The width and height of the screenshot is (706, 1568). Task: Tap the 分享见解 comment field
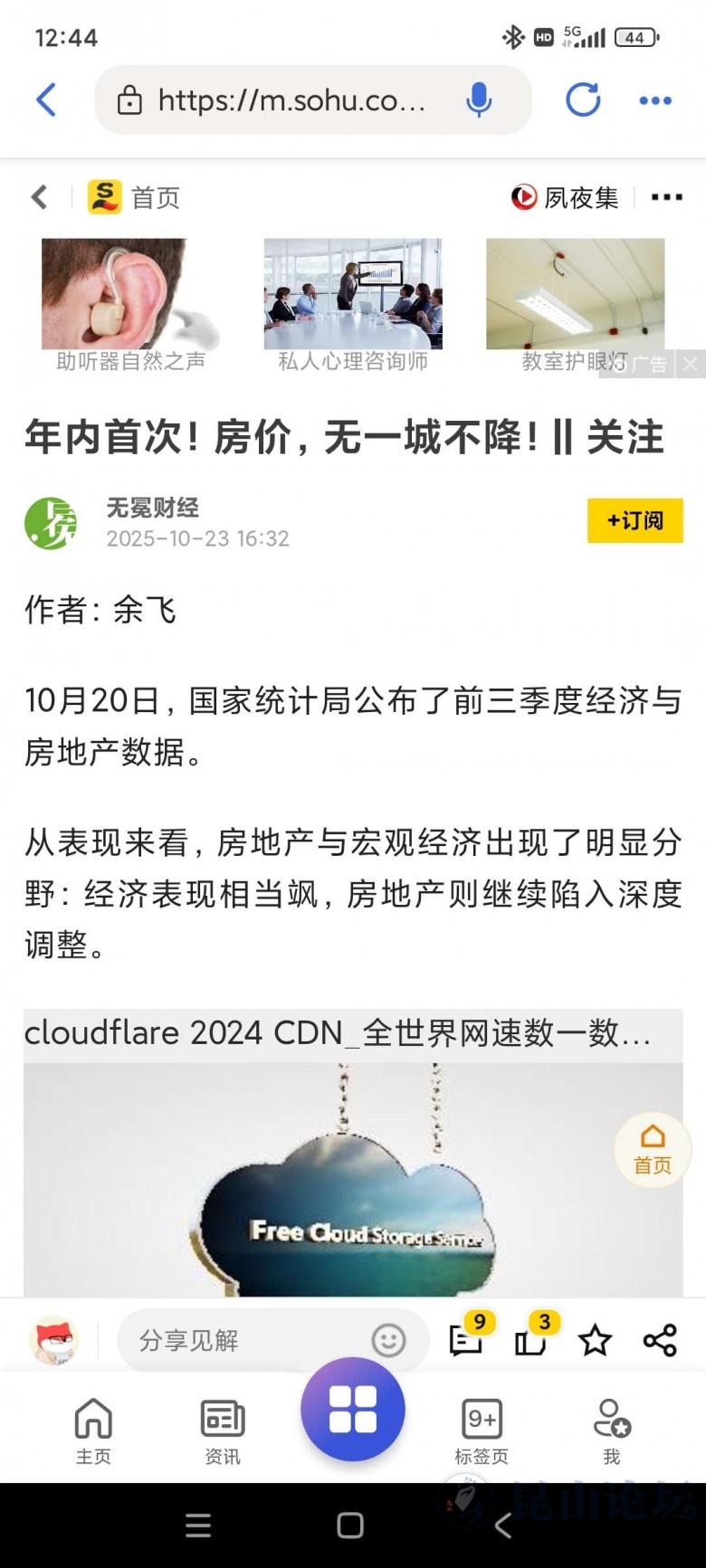244,1340
